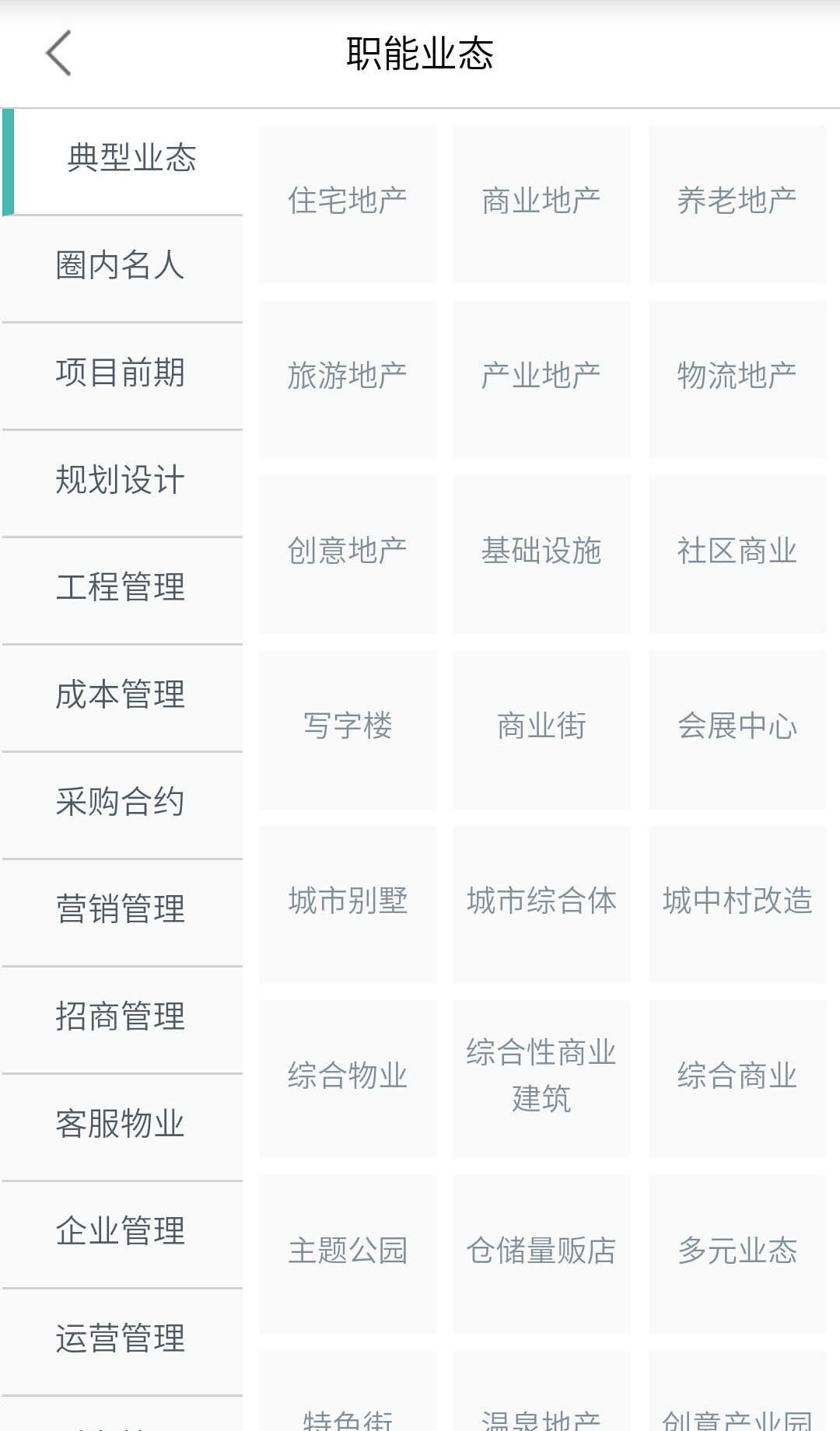Select the 主题公园 option

(348, 1252)
